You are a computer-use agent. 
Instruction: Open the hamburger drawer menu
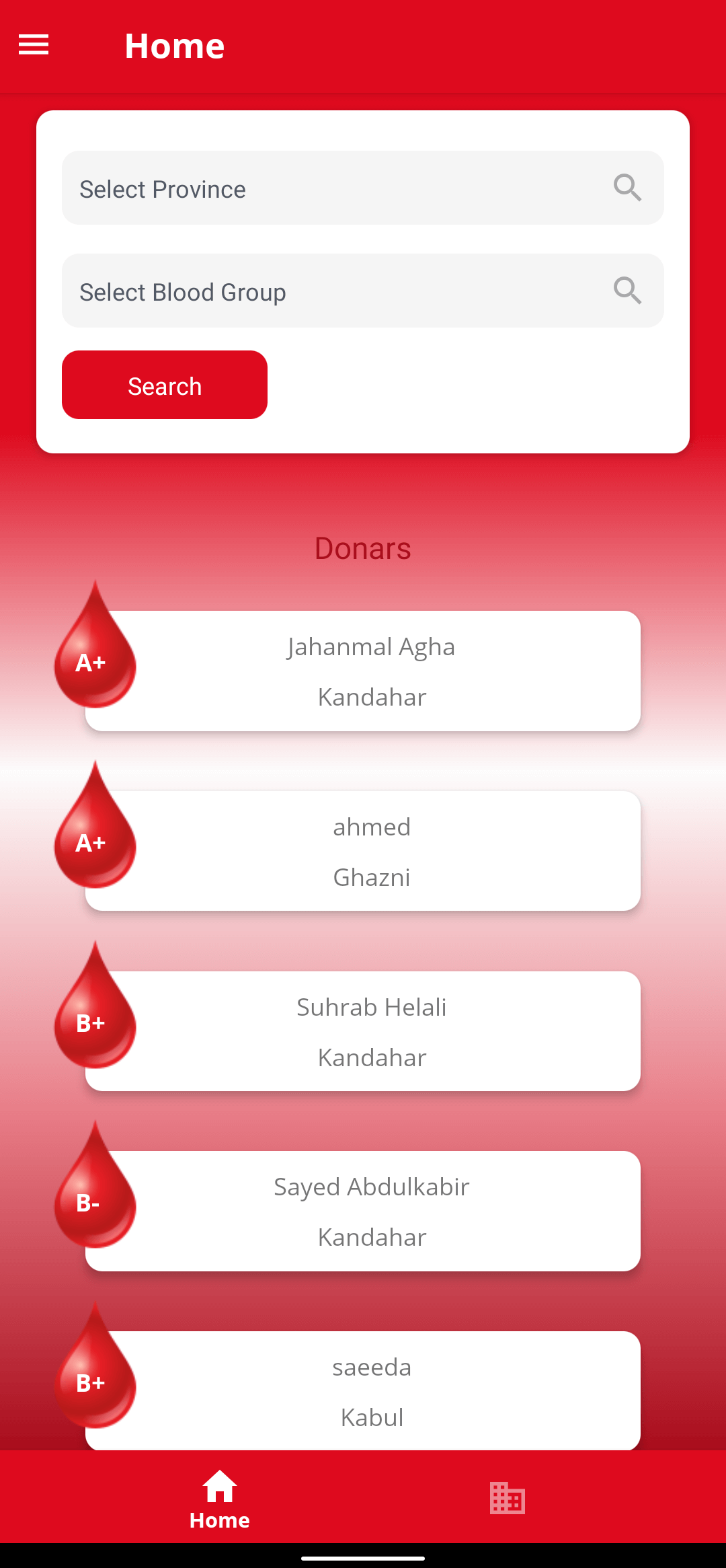click(x=34, y=45)
